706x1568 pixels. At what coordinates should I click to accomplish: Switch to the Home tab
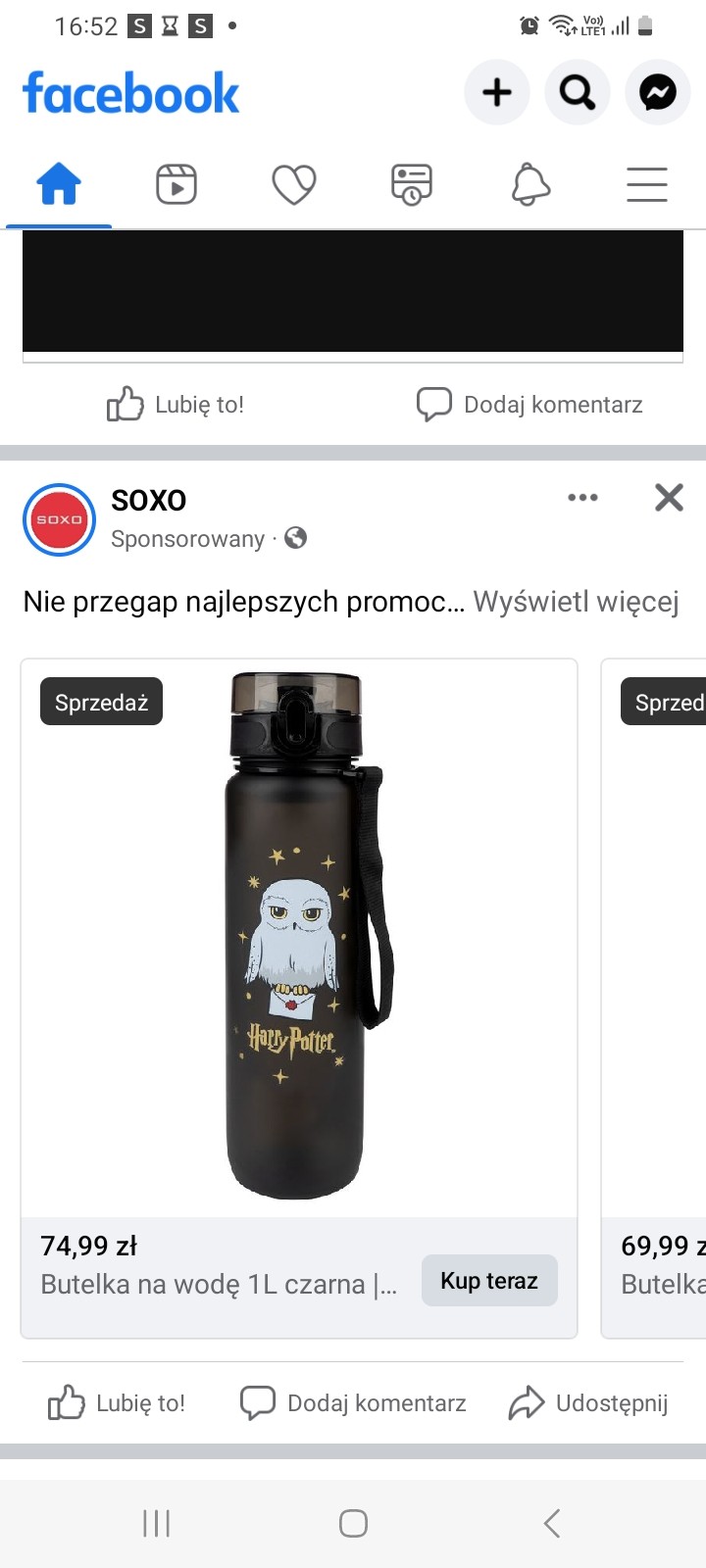click(59, 184)
